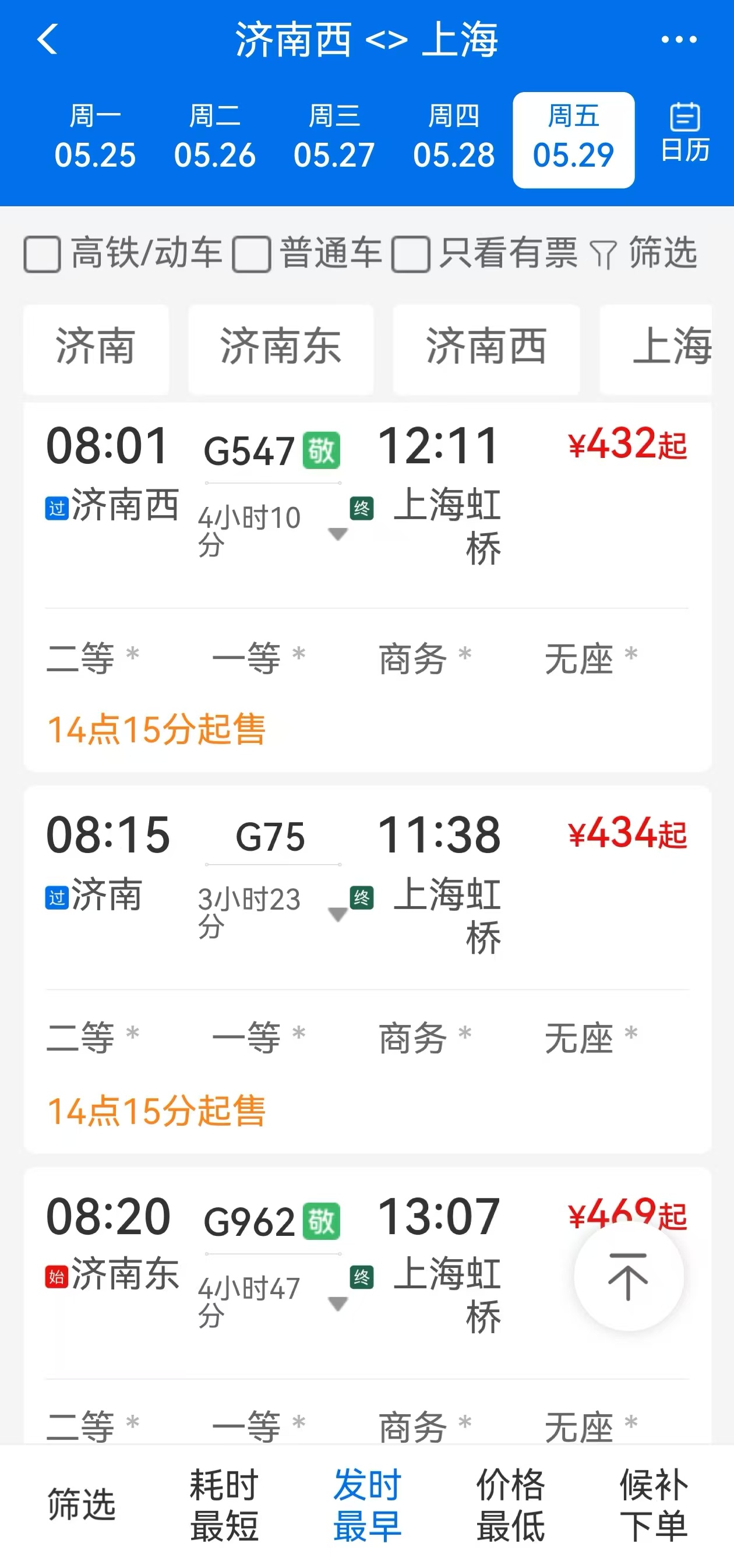Enable 只看有票 checkbox

pyautogui.click(x=411, y=254)
